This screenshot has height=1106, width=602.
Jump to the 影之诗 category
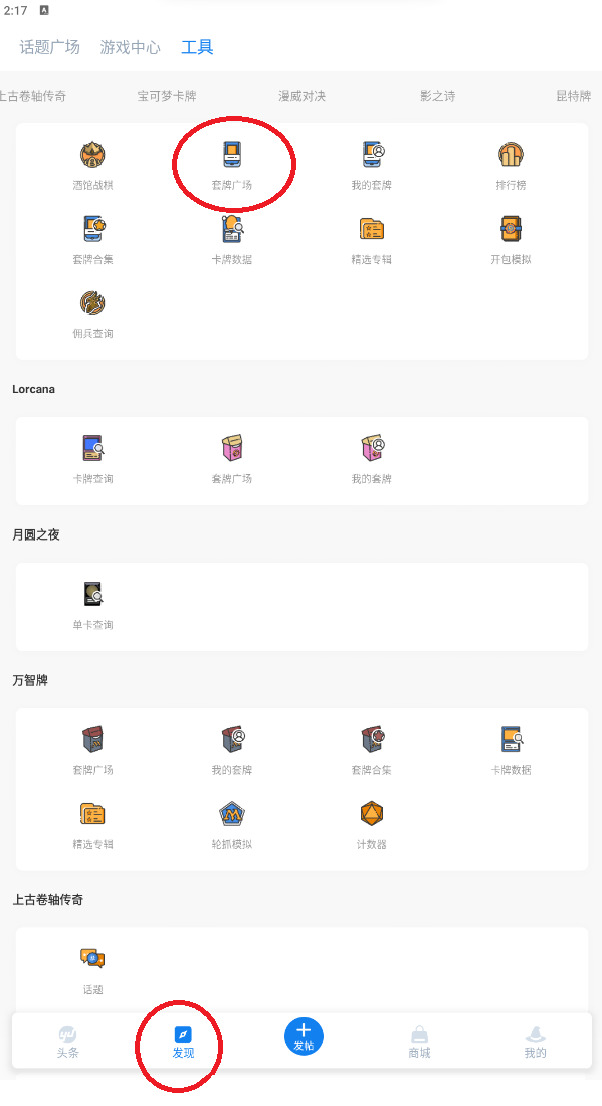438,96
